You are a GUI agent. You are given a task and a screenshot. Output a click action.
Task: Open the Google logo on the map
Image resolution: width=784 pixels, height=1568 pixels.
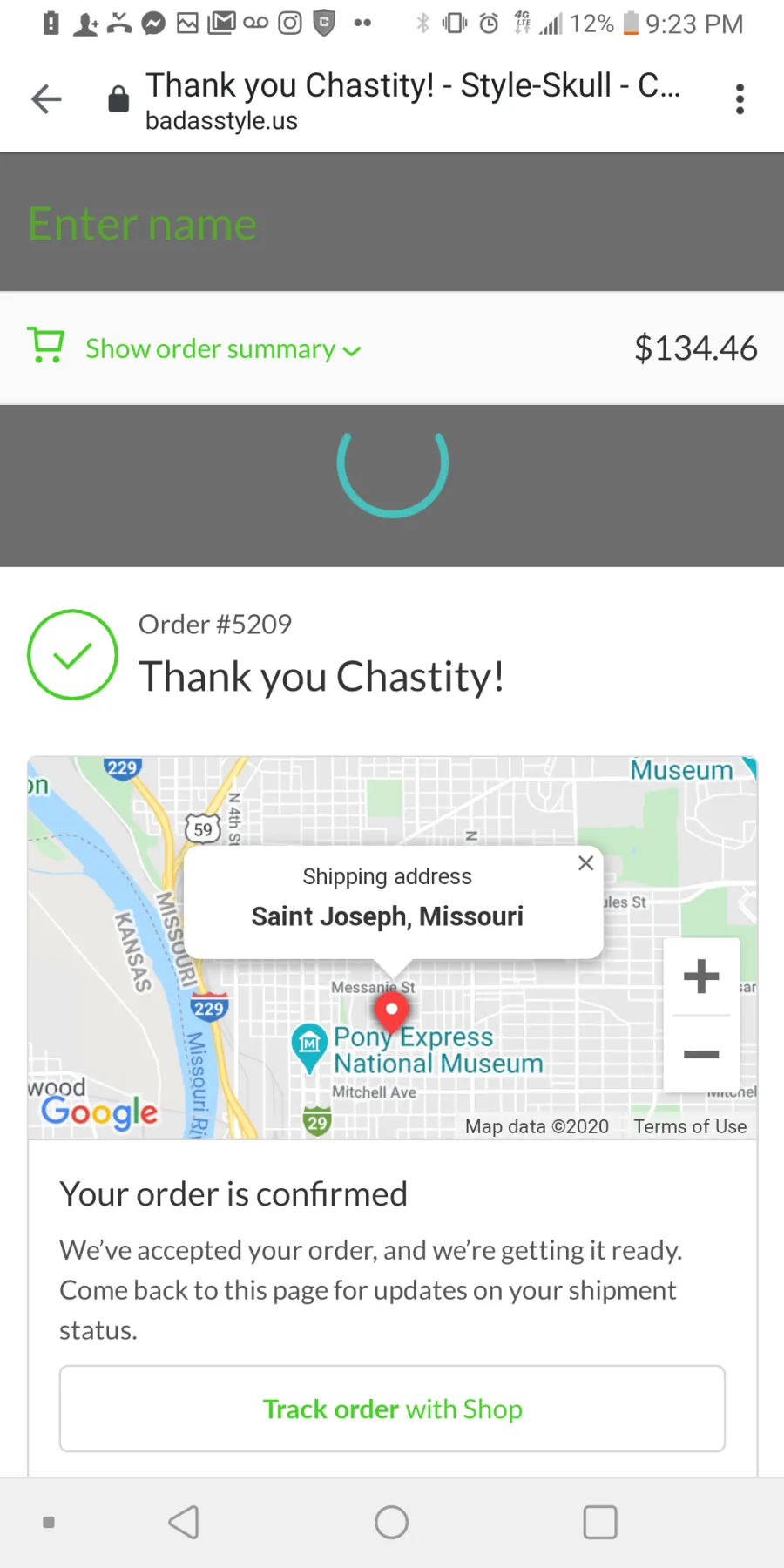click(x=99, y=1112)
